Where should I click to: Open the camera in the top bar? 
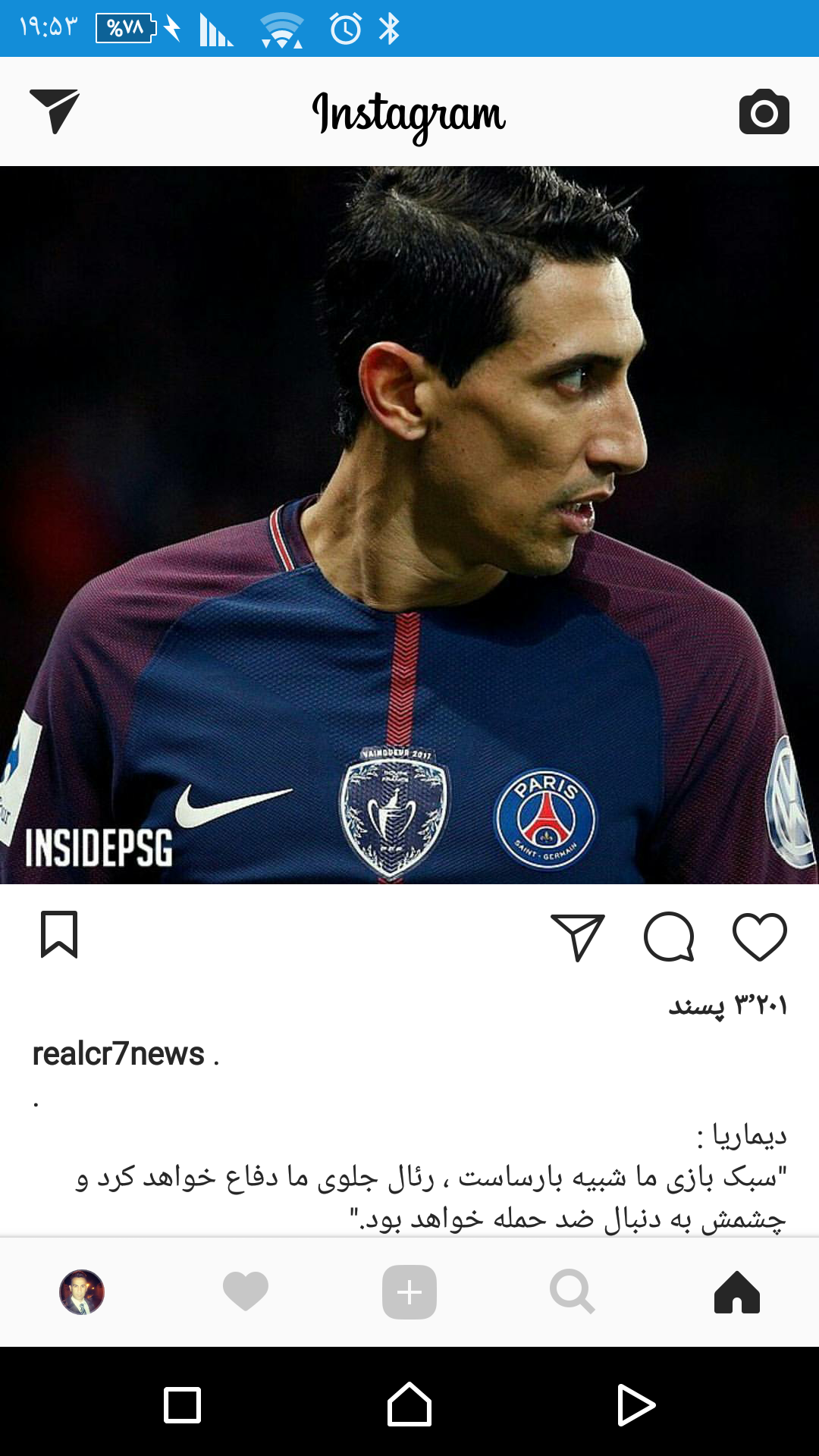click(x=764, y=112)
